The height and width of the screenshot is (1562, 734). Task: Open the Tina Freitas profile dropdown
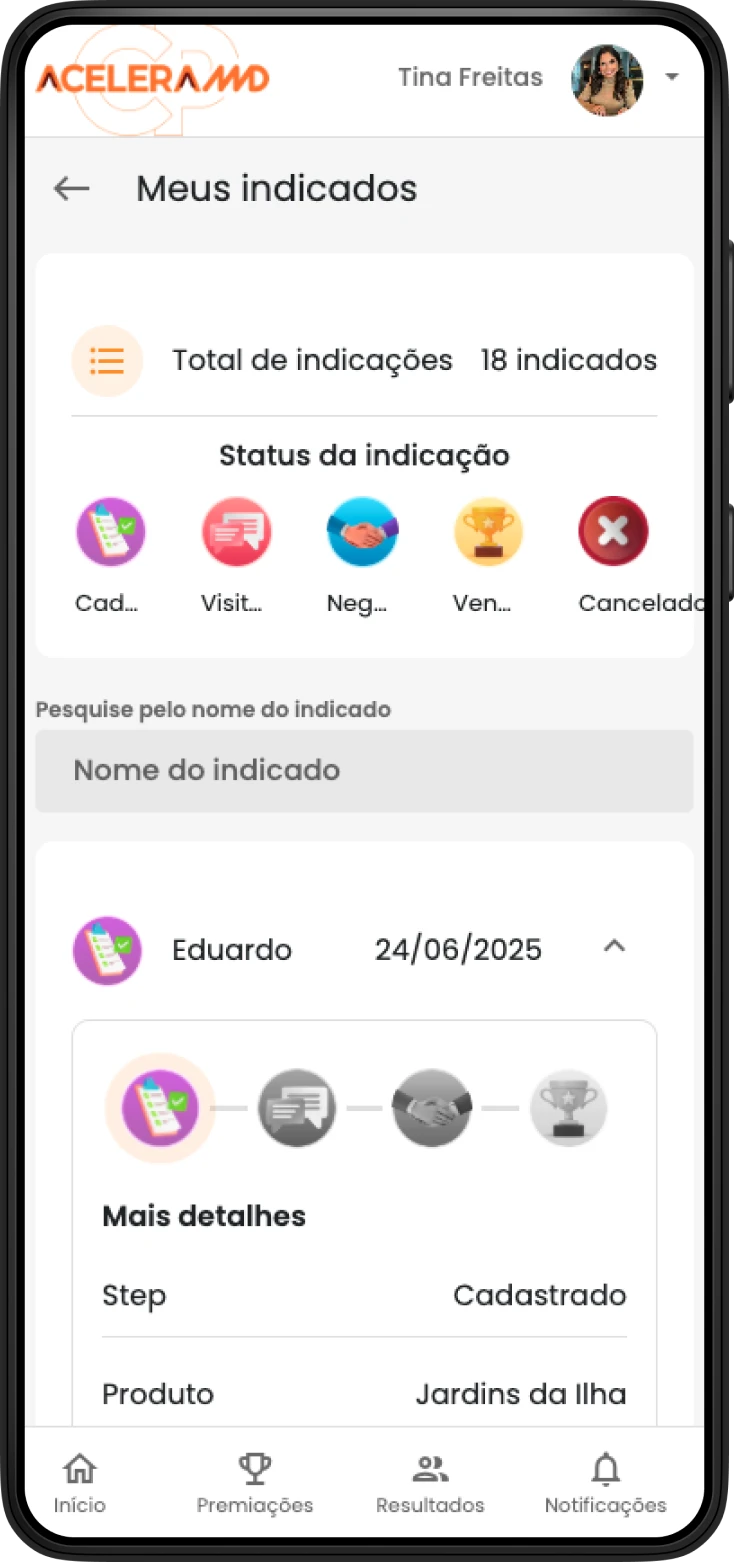[671, 78]
